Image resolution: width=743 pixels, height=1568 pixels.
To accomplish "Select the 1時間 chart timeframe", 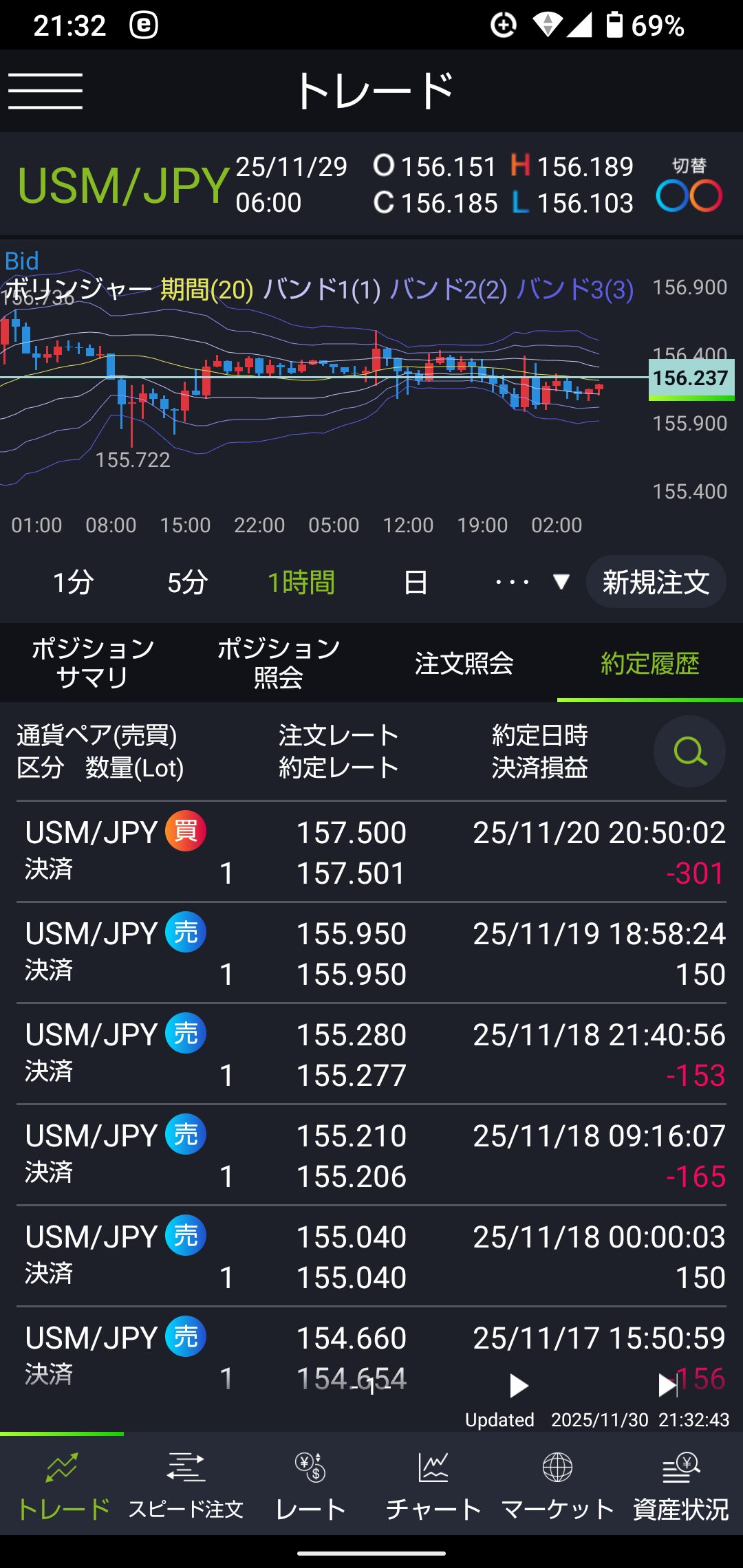I will tap(301, 582).
